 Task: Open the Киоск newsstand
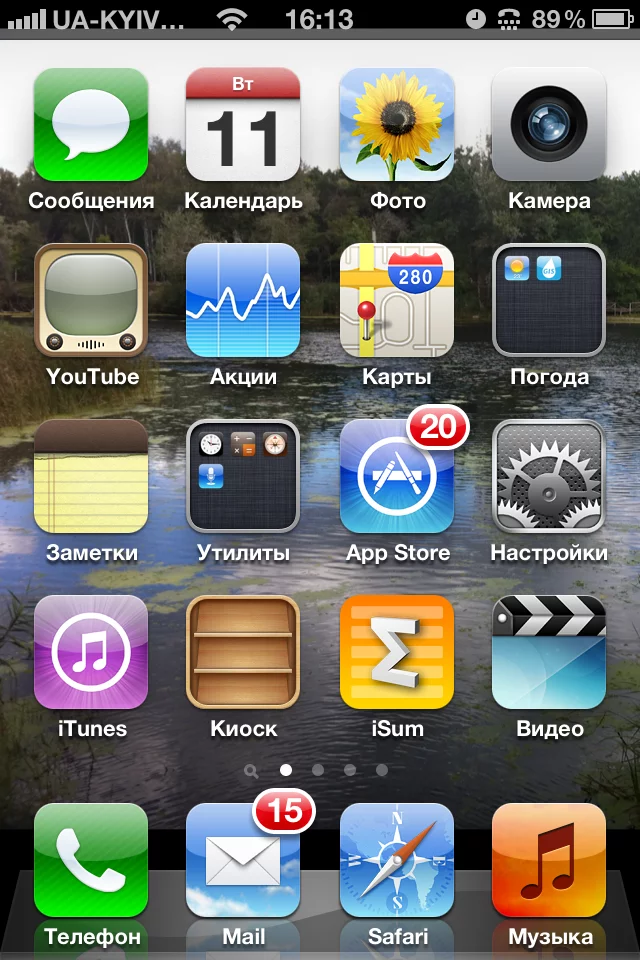(x=243, y=653)
